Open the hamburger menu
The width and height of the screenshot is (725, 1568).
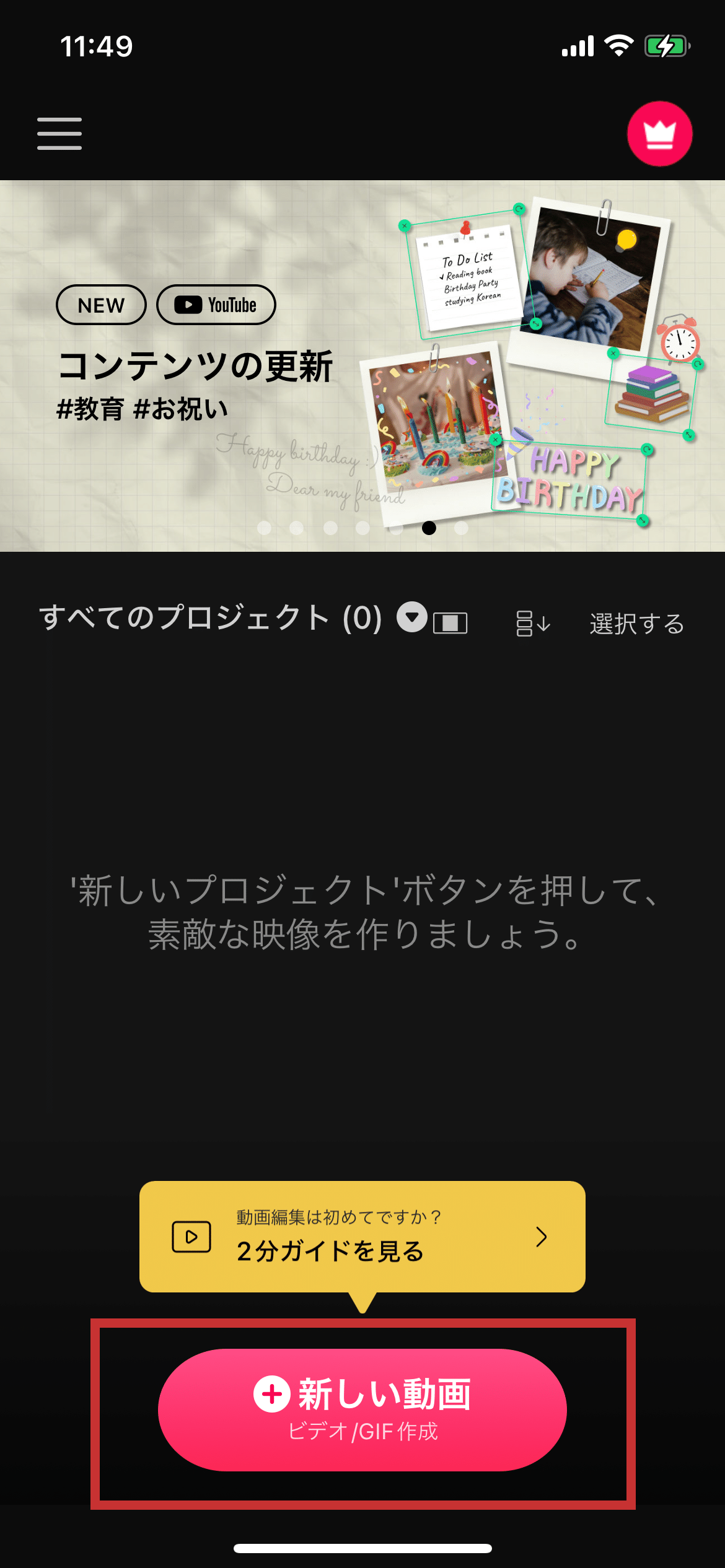click(x=59, y=134)
